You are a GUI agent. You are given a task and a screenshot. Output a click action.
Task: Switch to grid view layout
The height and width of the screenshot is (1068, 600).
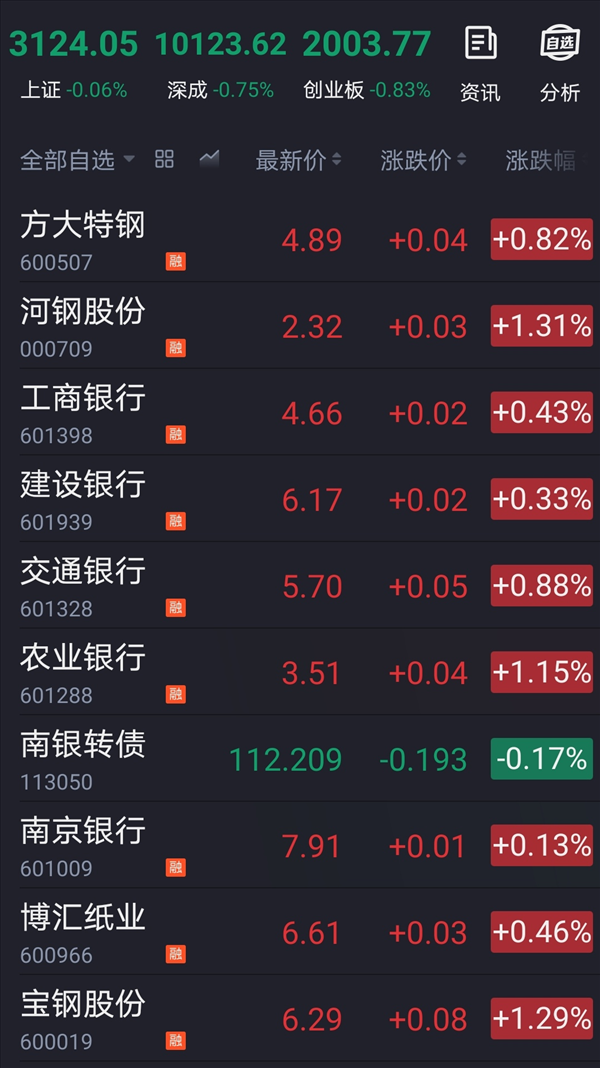click(x=164, y=160)
